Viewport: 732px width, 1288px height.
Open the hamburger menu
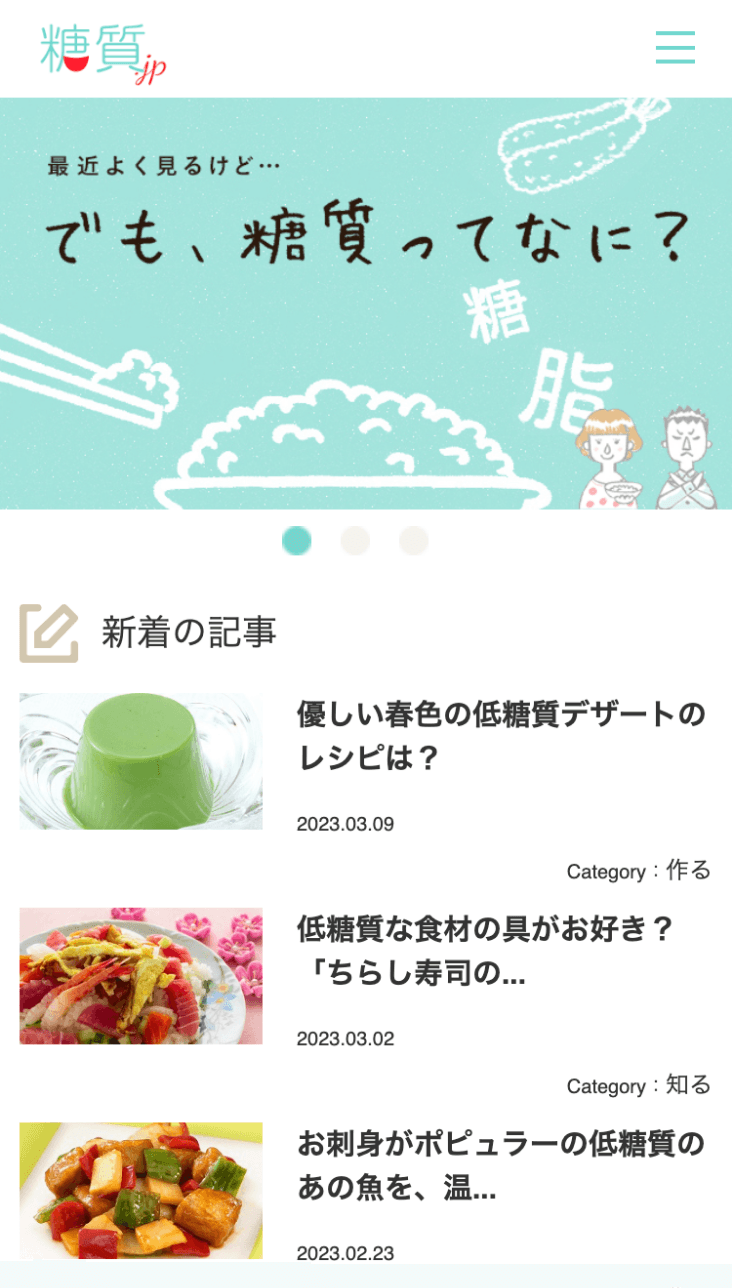pyautogui.click(x=675, y=47)
